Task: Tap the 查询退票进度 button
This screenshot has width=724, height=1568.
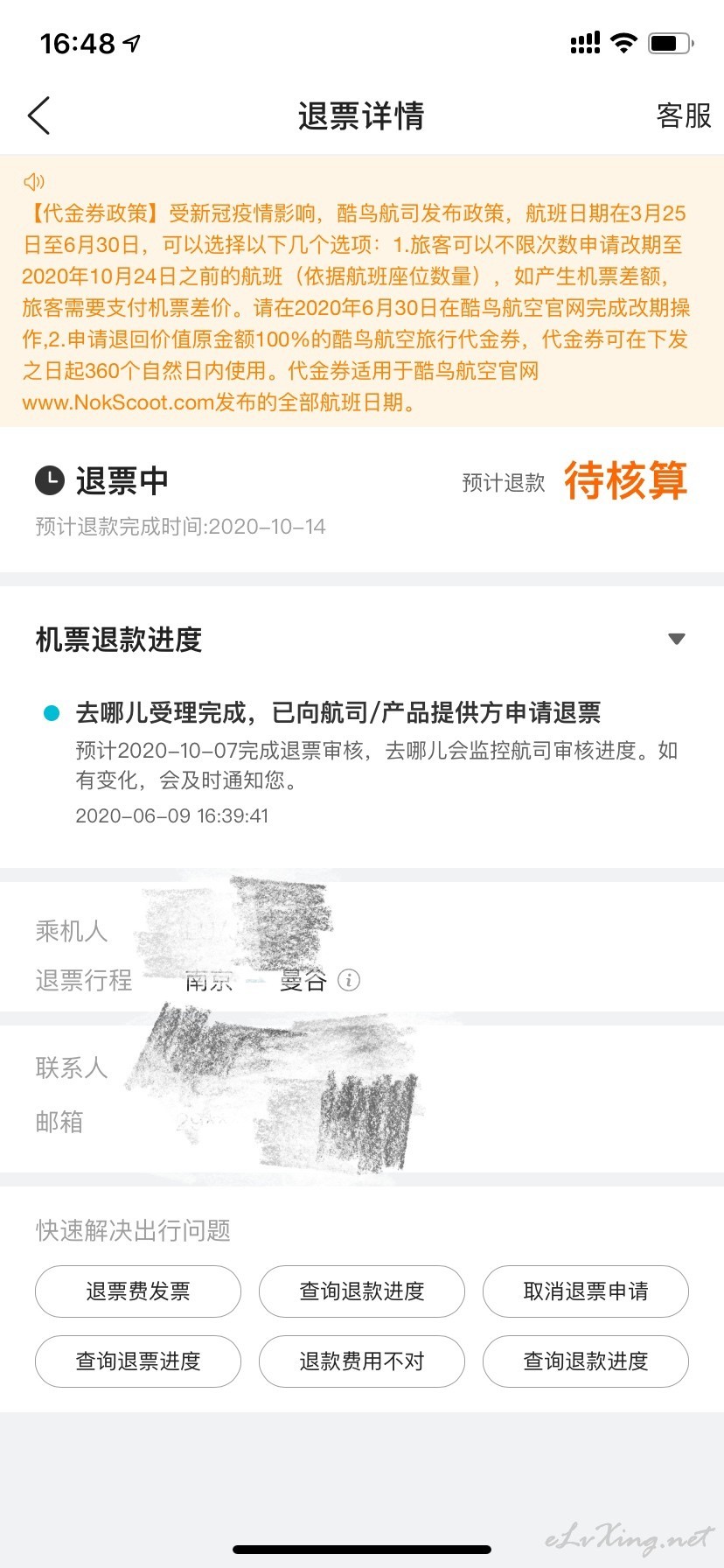Action: coord(138,1361)
